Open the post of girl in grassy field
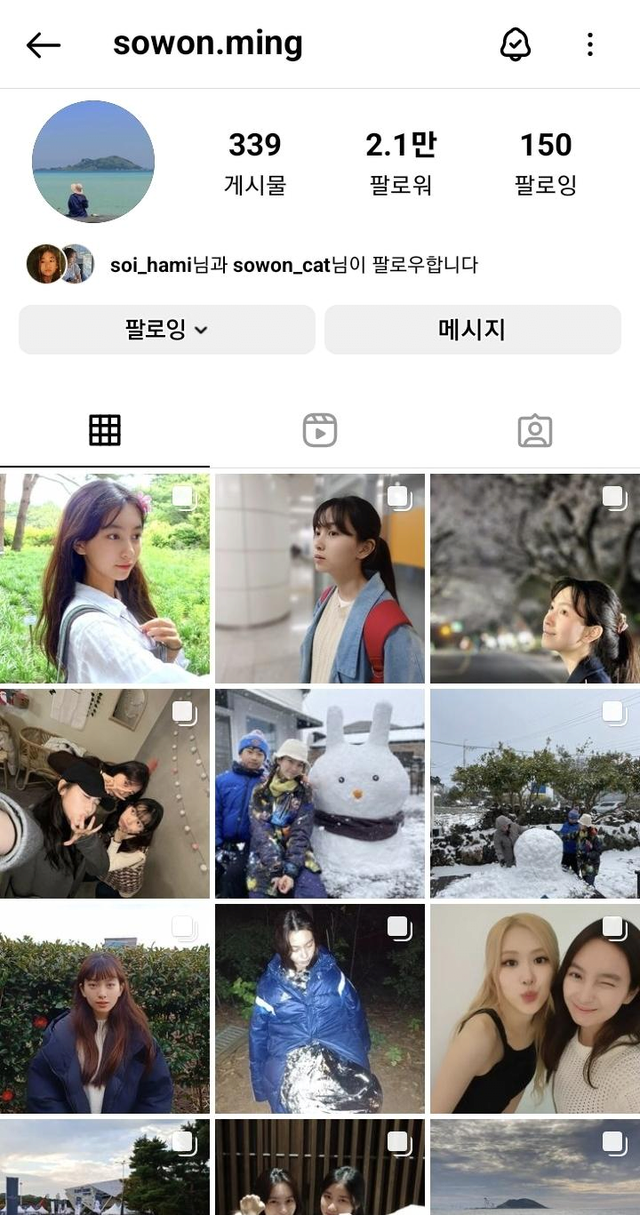Viewport: 640px width, 1215px height. 105,578
